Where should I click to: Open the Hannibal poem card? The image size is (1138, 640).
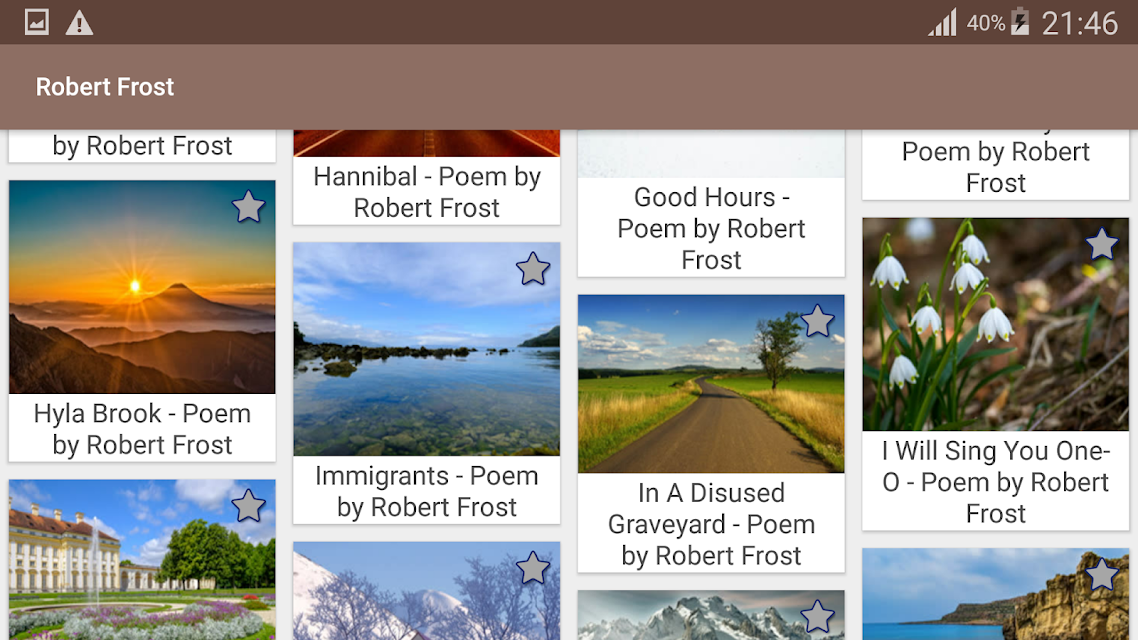coord(427,177)
